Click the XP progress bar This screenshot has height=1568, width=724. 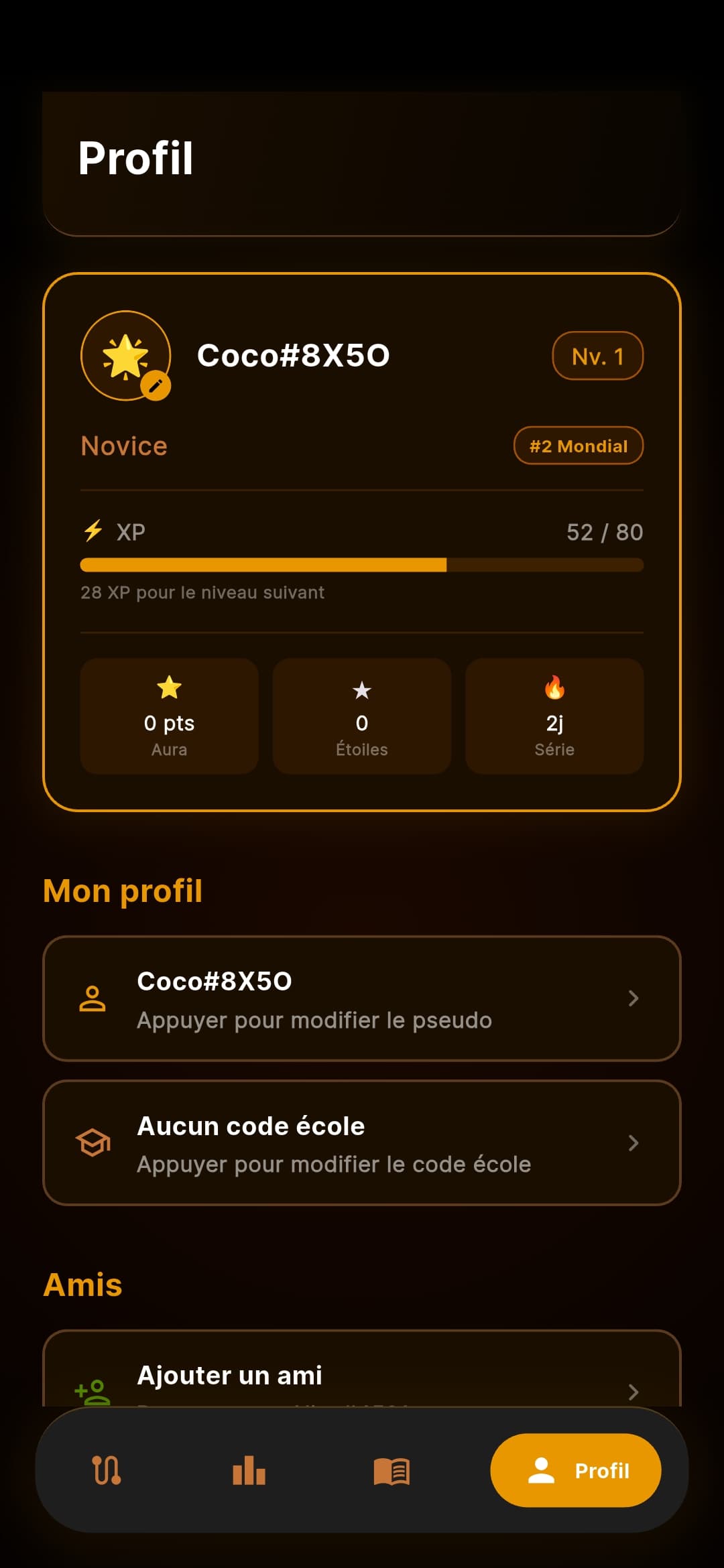point(362,565)
